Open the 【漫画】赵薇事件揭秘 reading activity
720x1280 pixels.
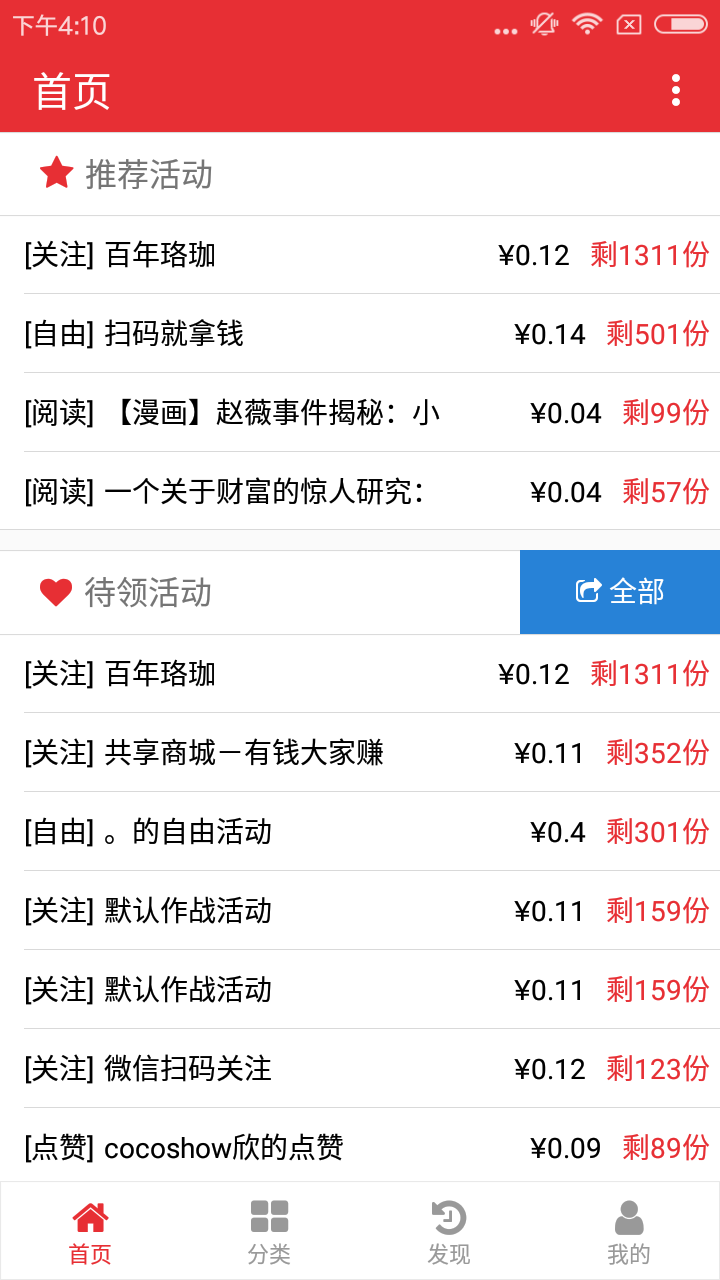[x=360, y=412]
